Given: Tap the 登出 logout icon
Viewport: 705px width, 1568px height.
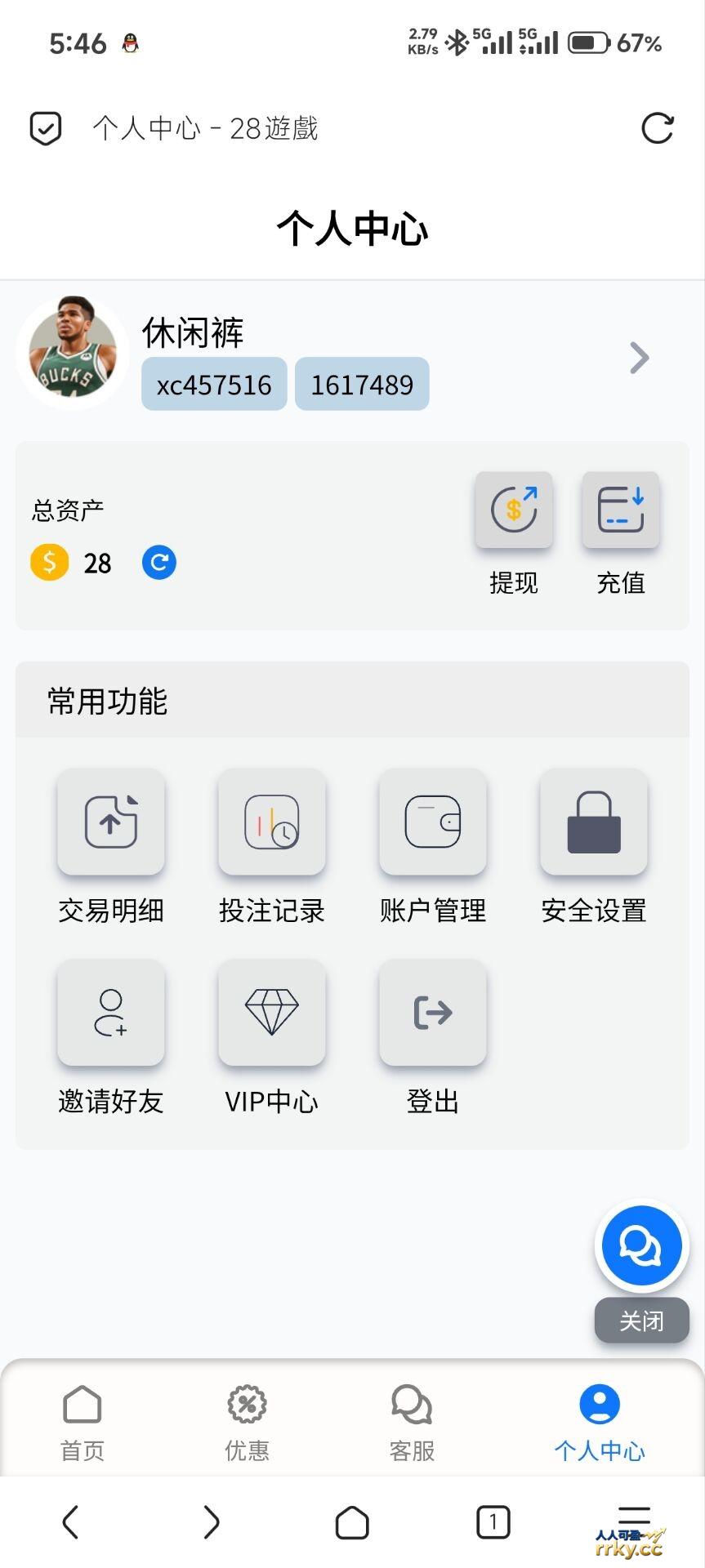Looking at the screenshot, I should (432, 1013).
